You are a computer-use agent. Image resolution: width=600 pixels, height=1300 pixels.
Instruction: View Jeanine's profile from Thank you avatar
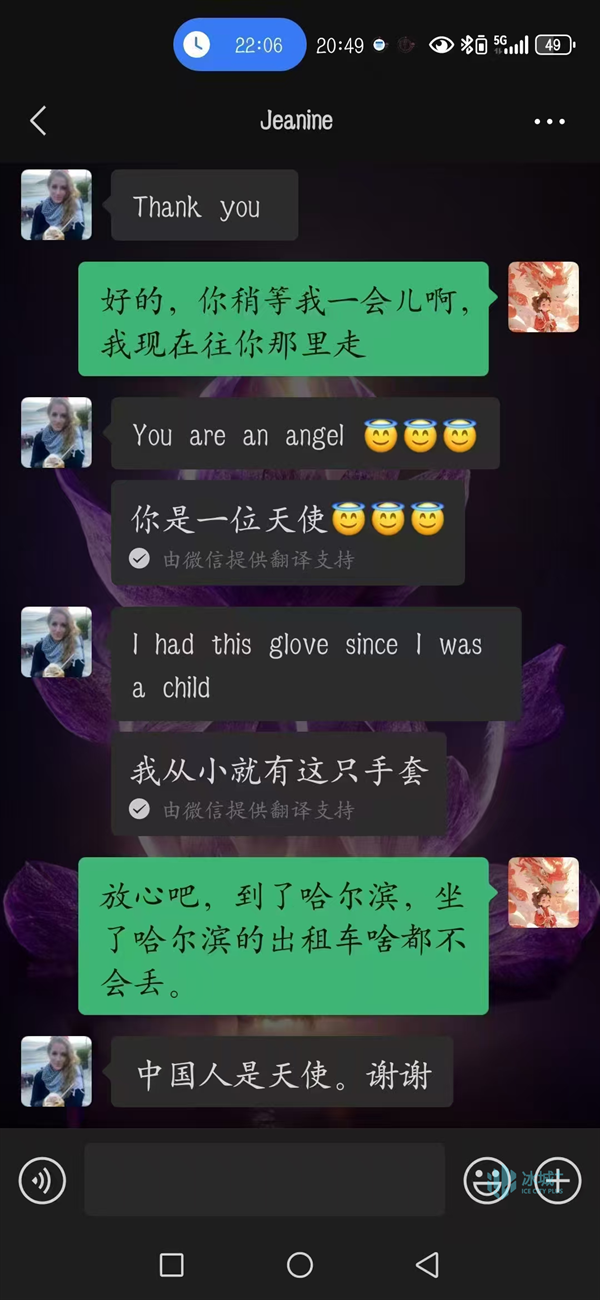point(56,205)
